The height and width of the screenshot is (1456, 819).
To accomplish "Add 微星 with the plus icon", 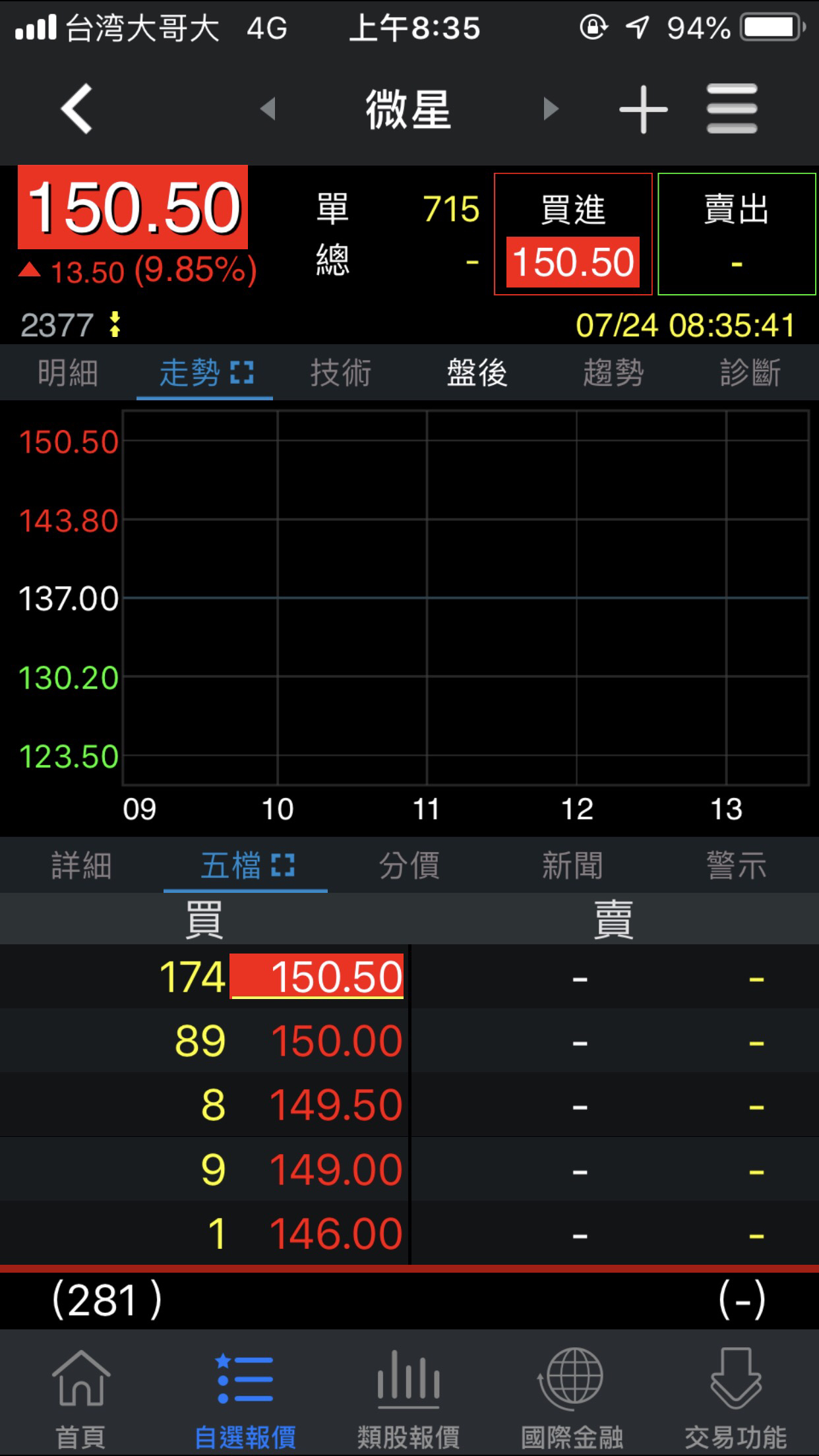I will pos(643,109).
